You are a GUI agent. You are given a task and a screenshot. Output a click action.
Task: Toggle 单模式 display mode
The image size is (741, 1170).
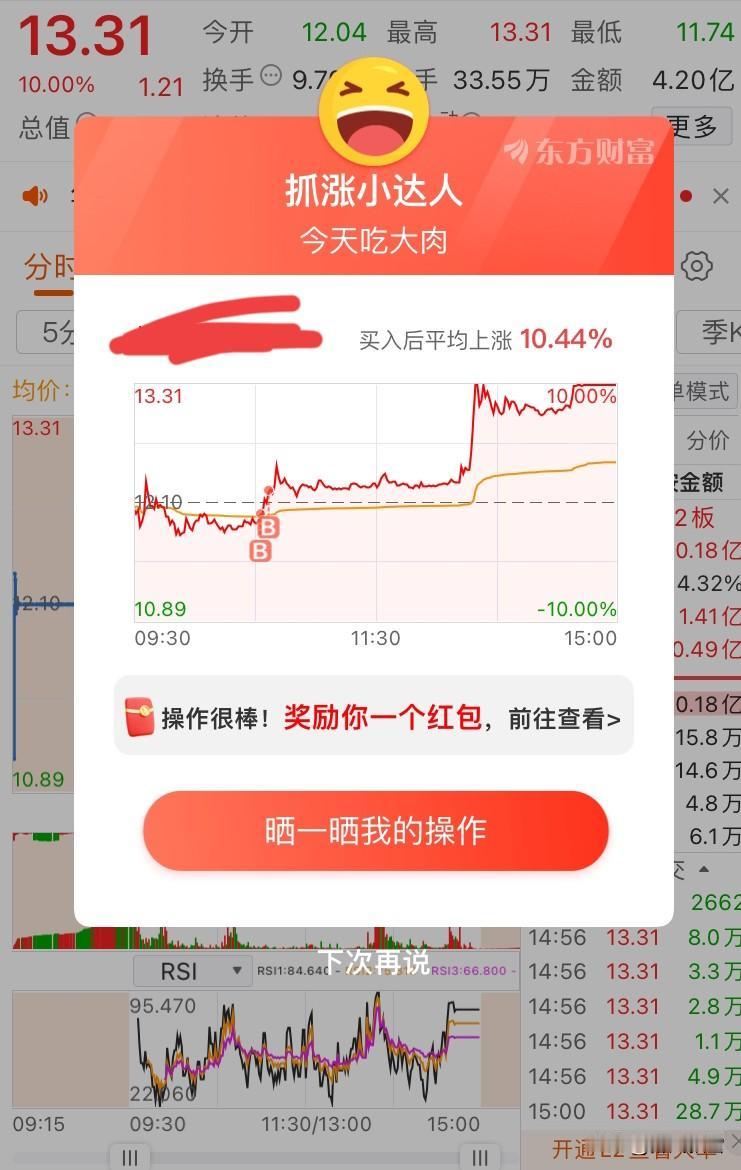[707, 390]
